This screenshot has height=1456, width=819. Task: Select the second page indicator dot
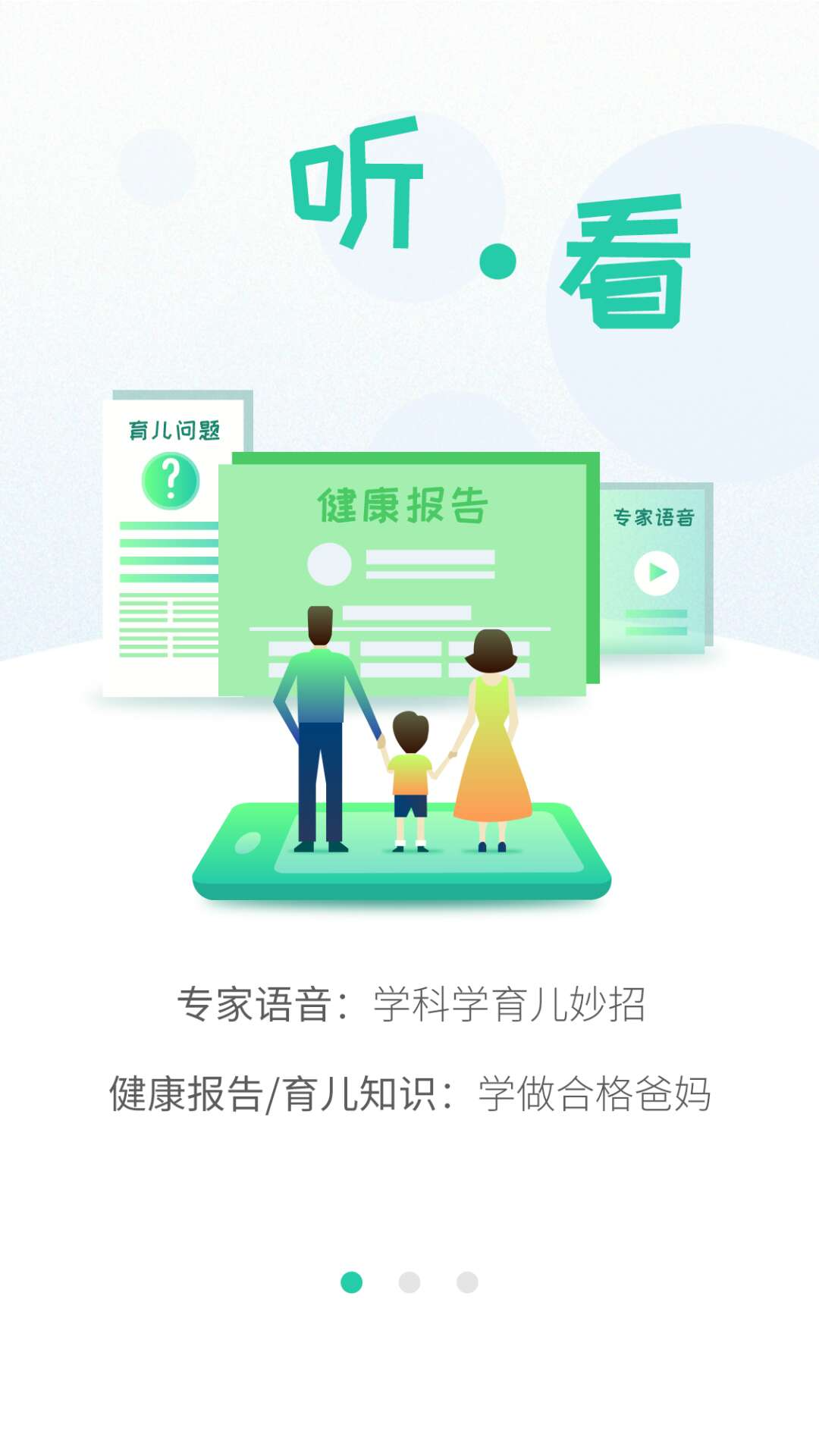pos(409,1282)
